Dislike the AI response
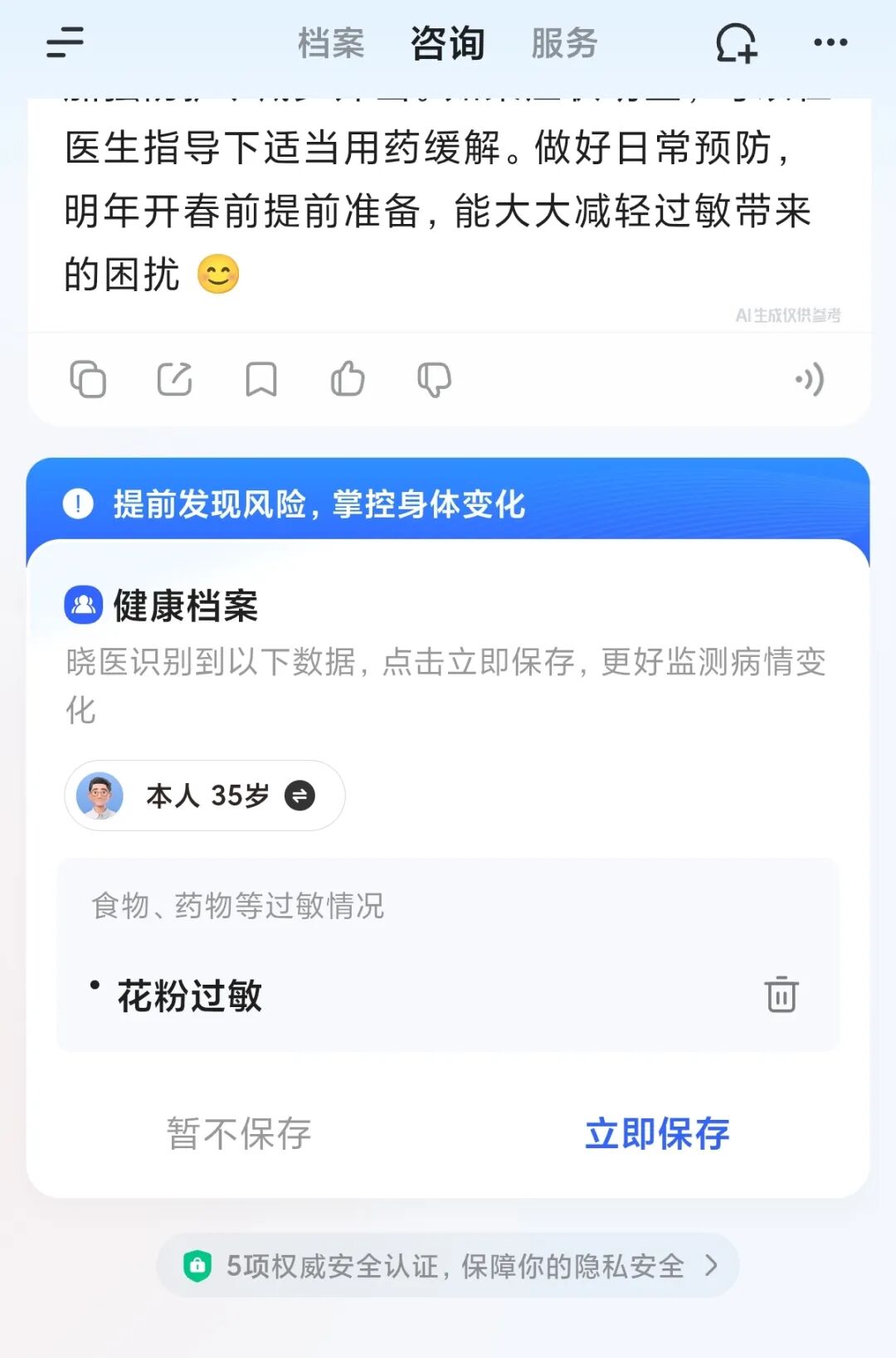This screenshot has width=896, height=1358. tap(434, 380)
